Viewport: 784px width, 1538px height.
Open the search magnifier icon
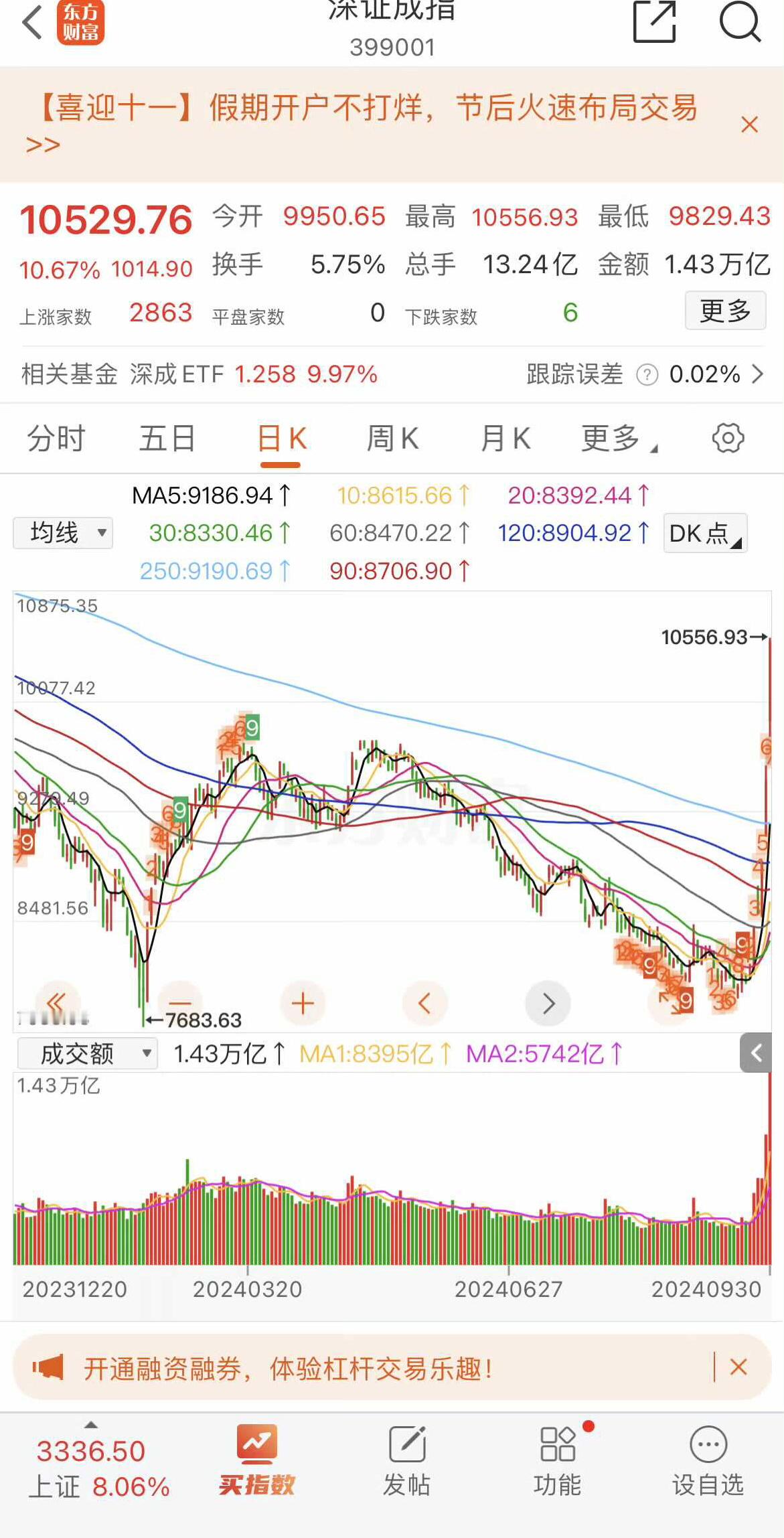click(740, 21)
